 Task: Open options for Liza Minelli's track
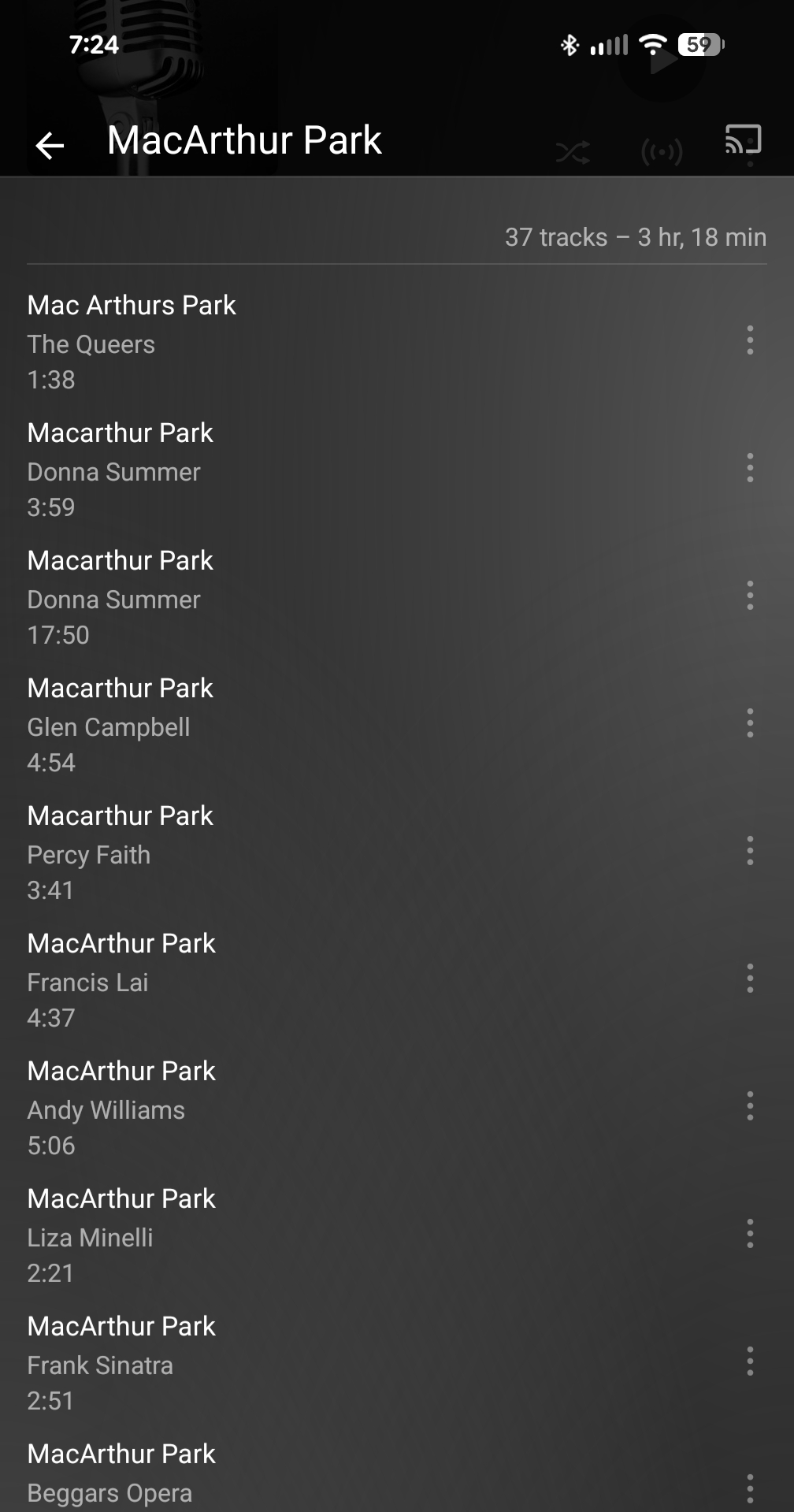(x=750, y=1234)
